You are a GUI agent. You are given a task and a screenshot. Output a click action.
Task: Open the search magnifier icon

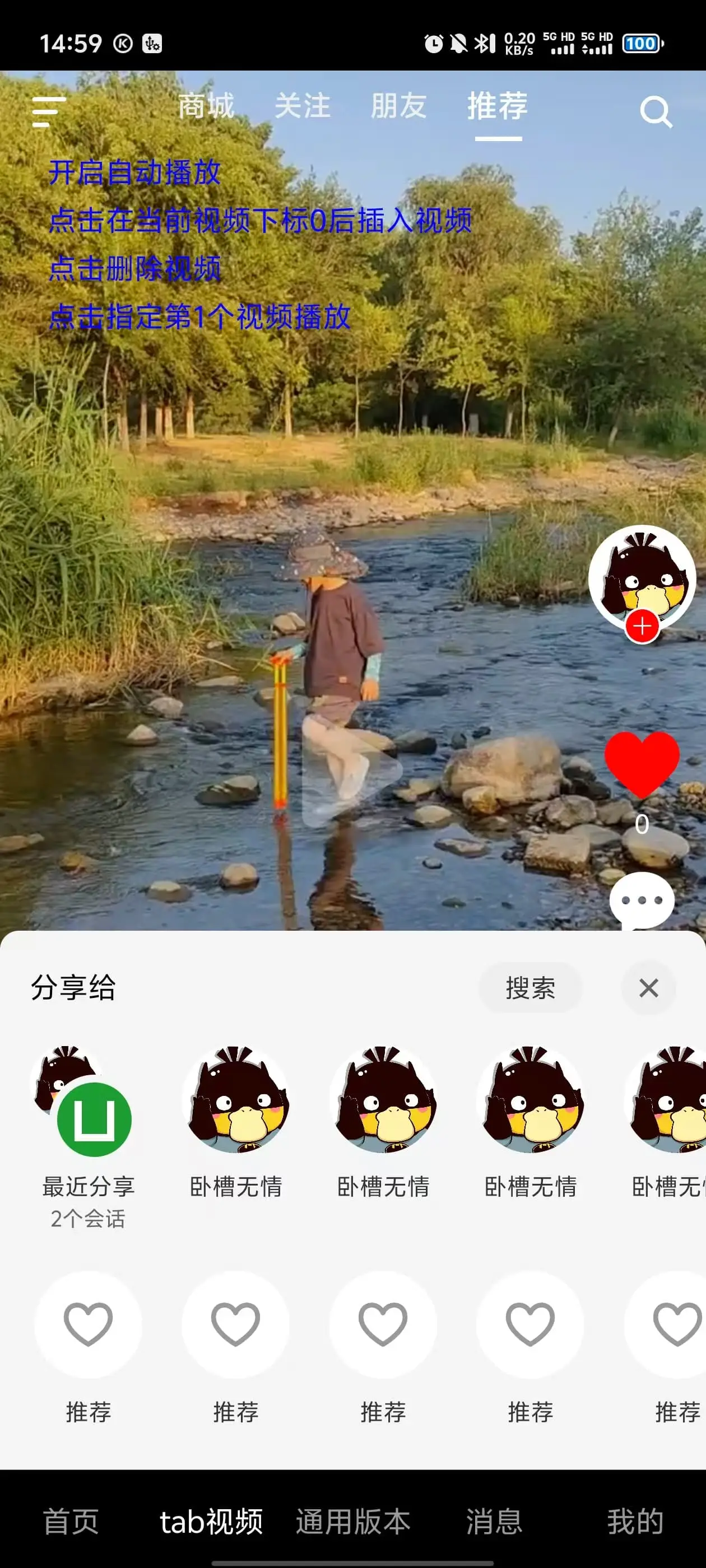tap(656, 112)
